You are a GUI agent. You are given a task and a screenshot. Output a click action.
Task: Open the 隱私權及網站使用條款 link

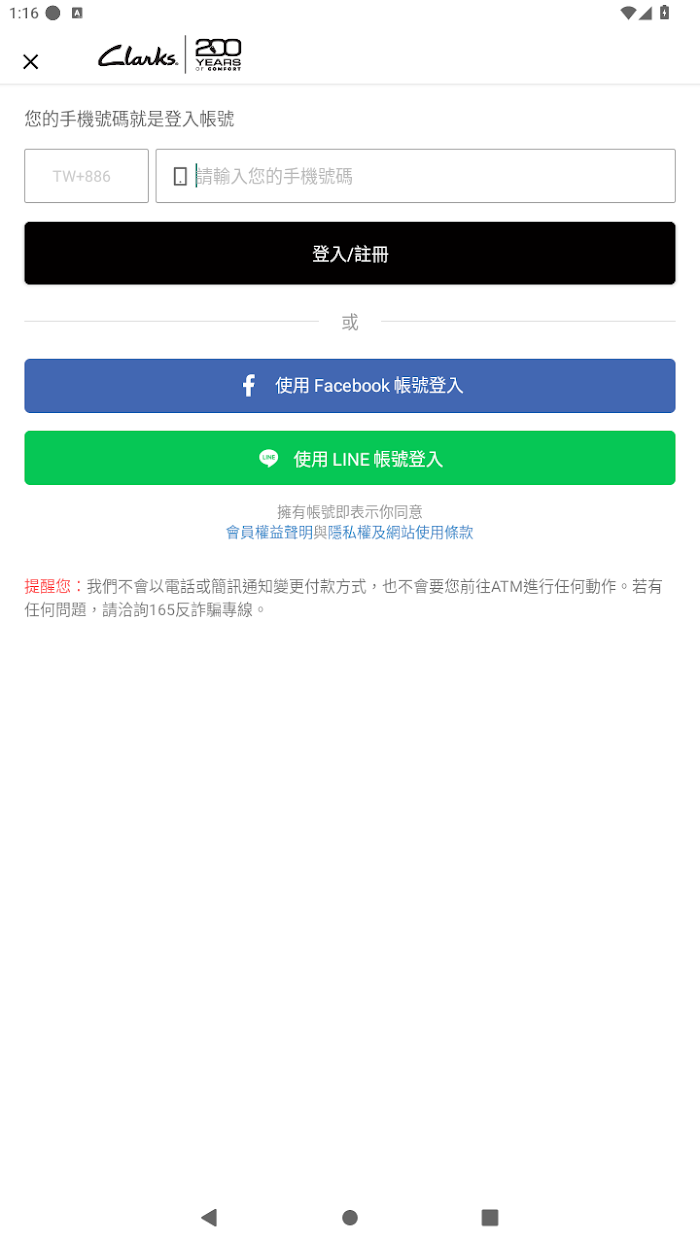point(401,533)
